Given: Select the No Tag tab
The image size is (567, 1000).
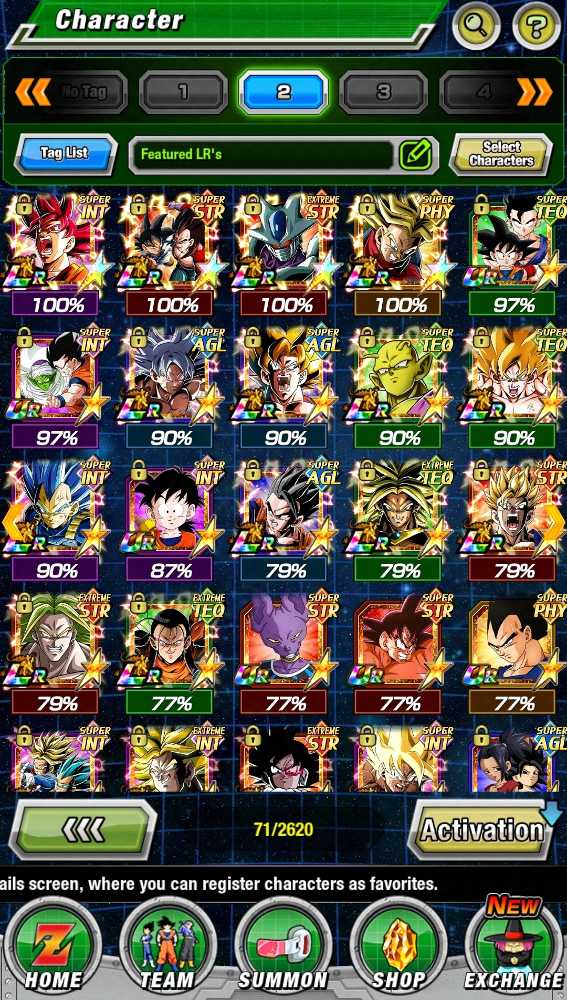Looking at the screenshot, I should pyautogui.click(x=84, y=92).
